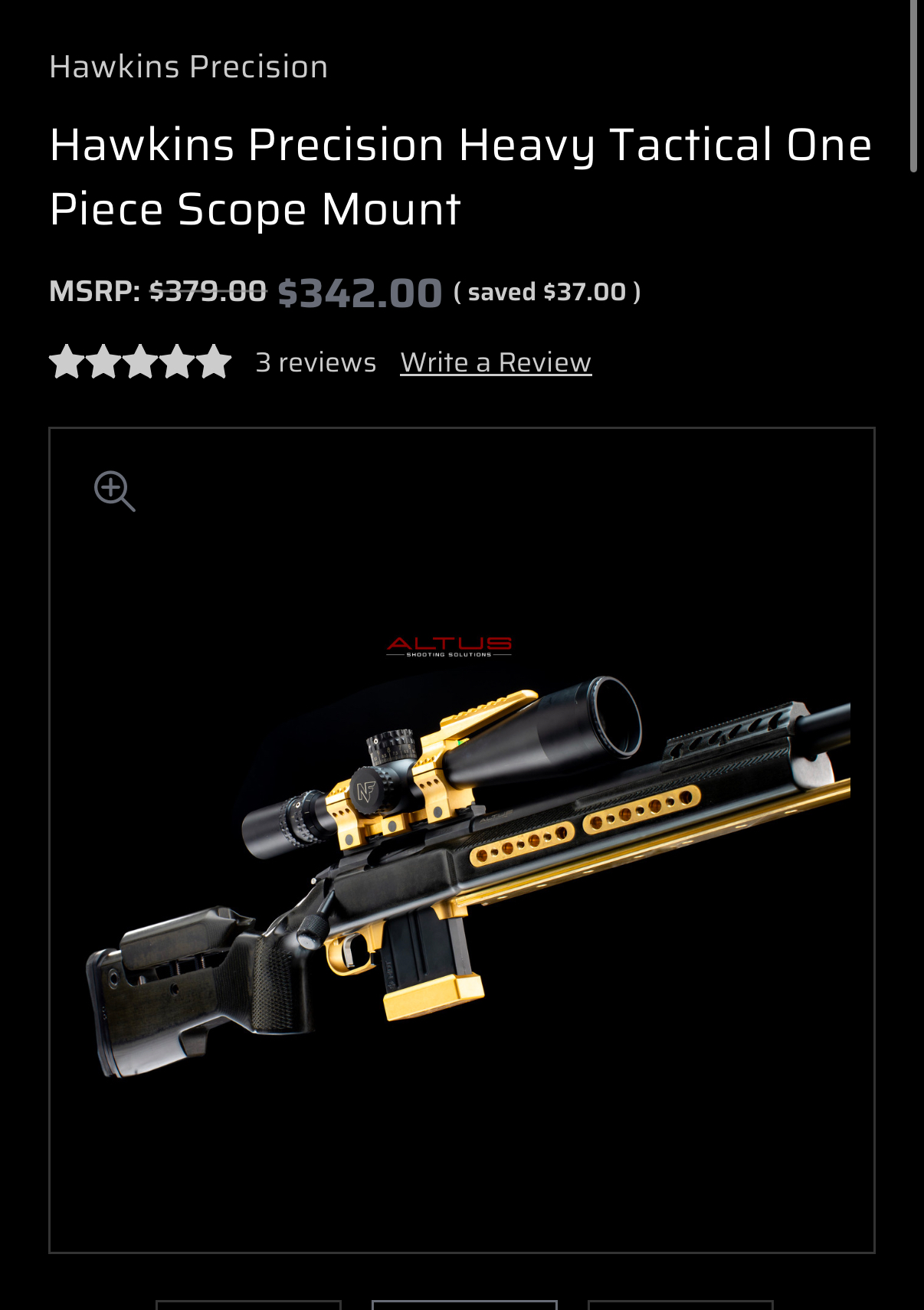Open the Hawkins Precision brand link

(x=188, y=67)
